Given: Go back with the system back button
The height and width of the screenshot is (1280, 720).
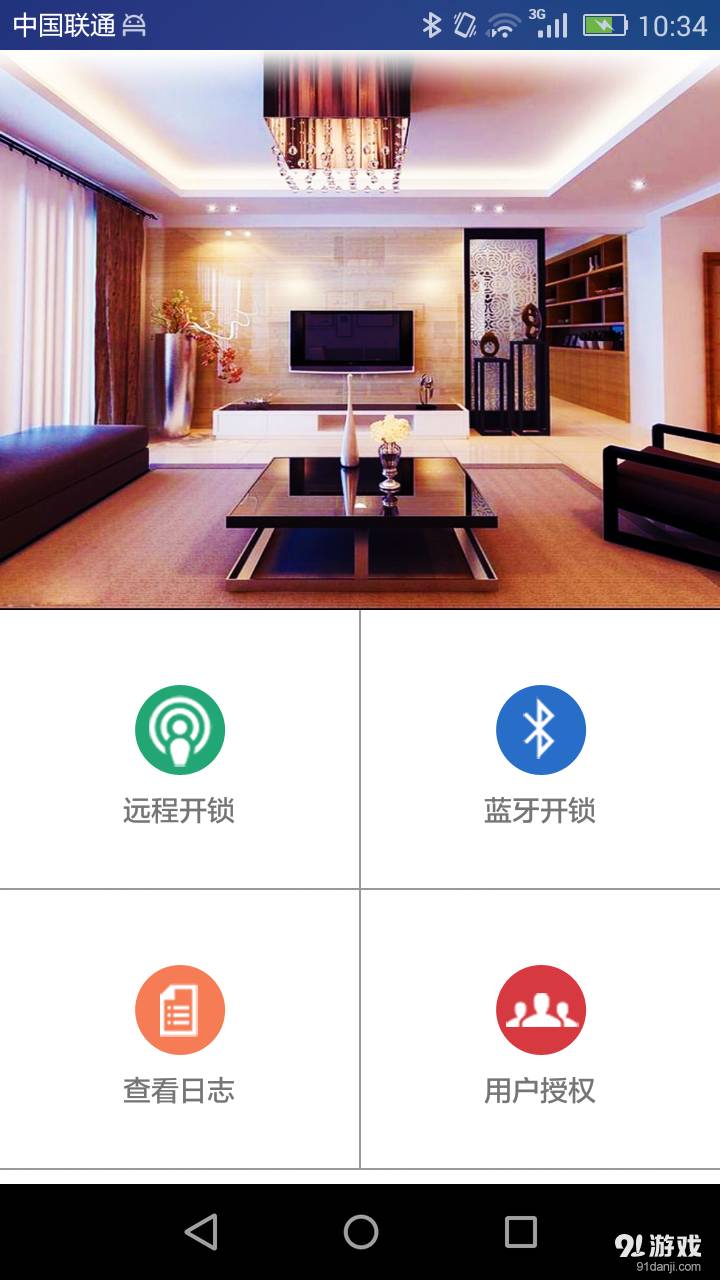Looking at the screenshot, I should 201,1232.
